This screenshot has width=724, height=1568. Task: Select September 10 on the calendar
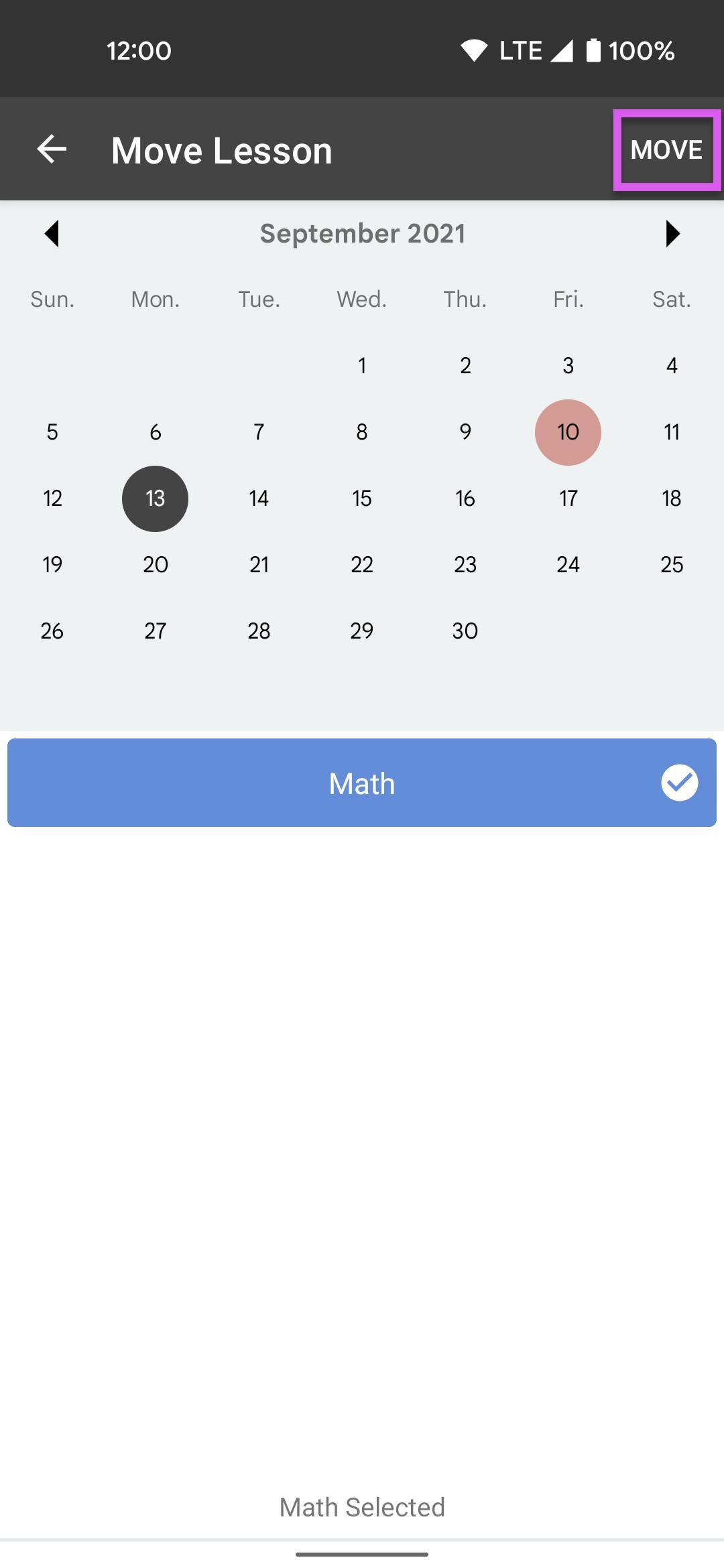click(x=568, y=432)
